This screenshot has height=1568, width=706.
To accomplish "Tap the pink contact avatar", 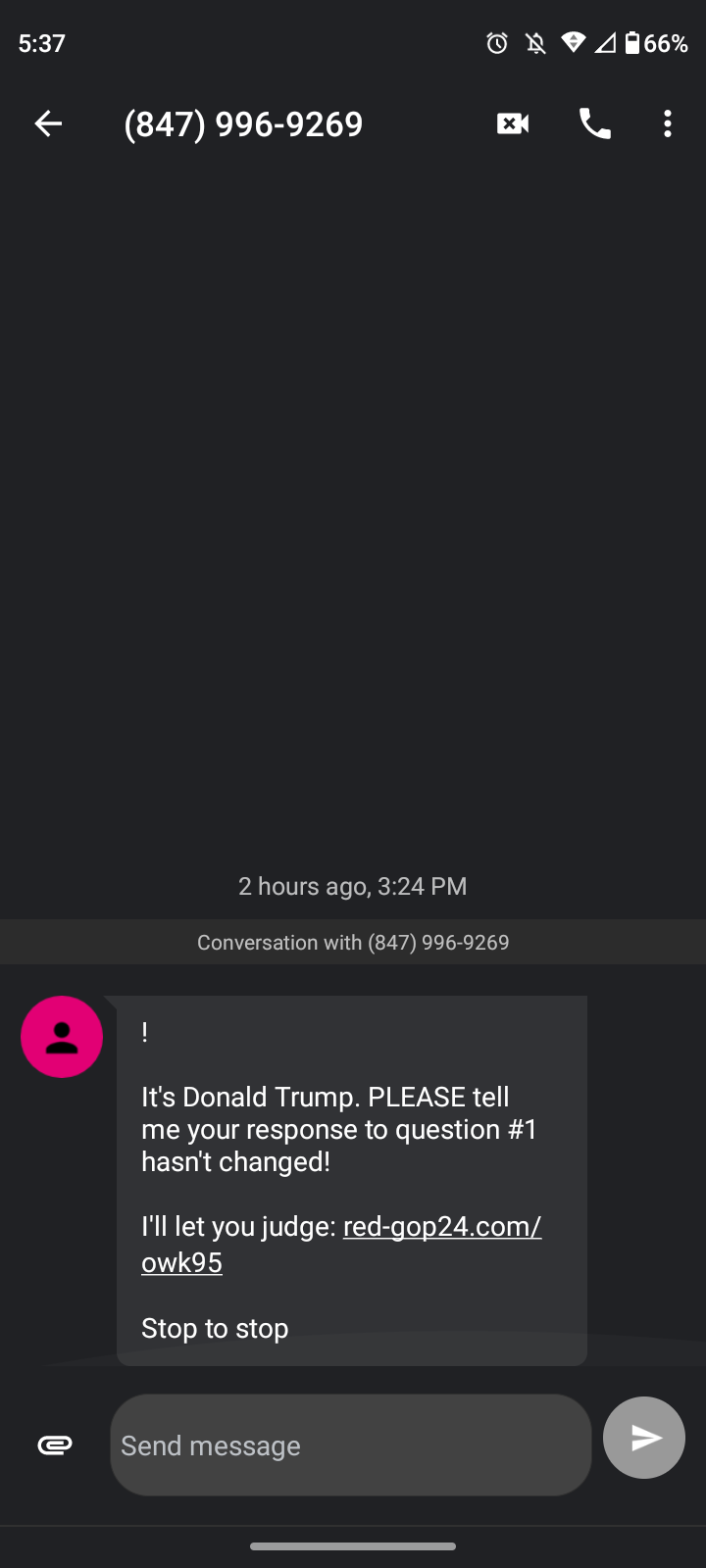I will [x=62, y=1037].
